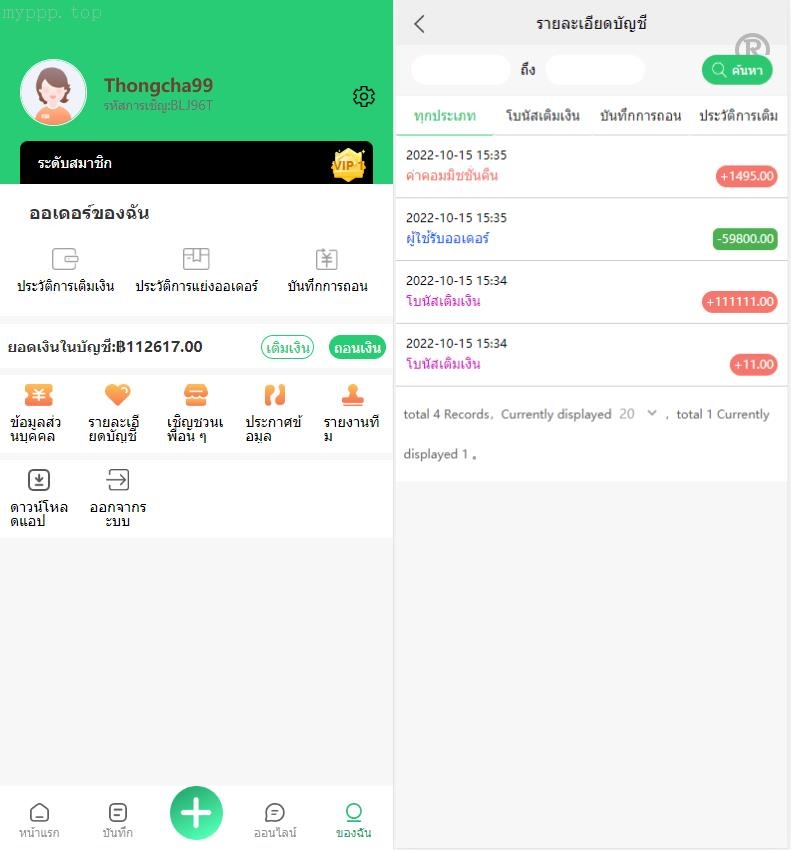Tap the green ถอนเงิน withdraw button
Screen dimensions: 791x850
click(x=357, y=347)
